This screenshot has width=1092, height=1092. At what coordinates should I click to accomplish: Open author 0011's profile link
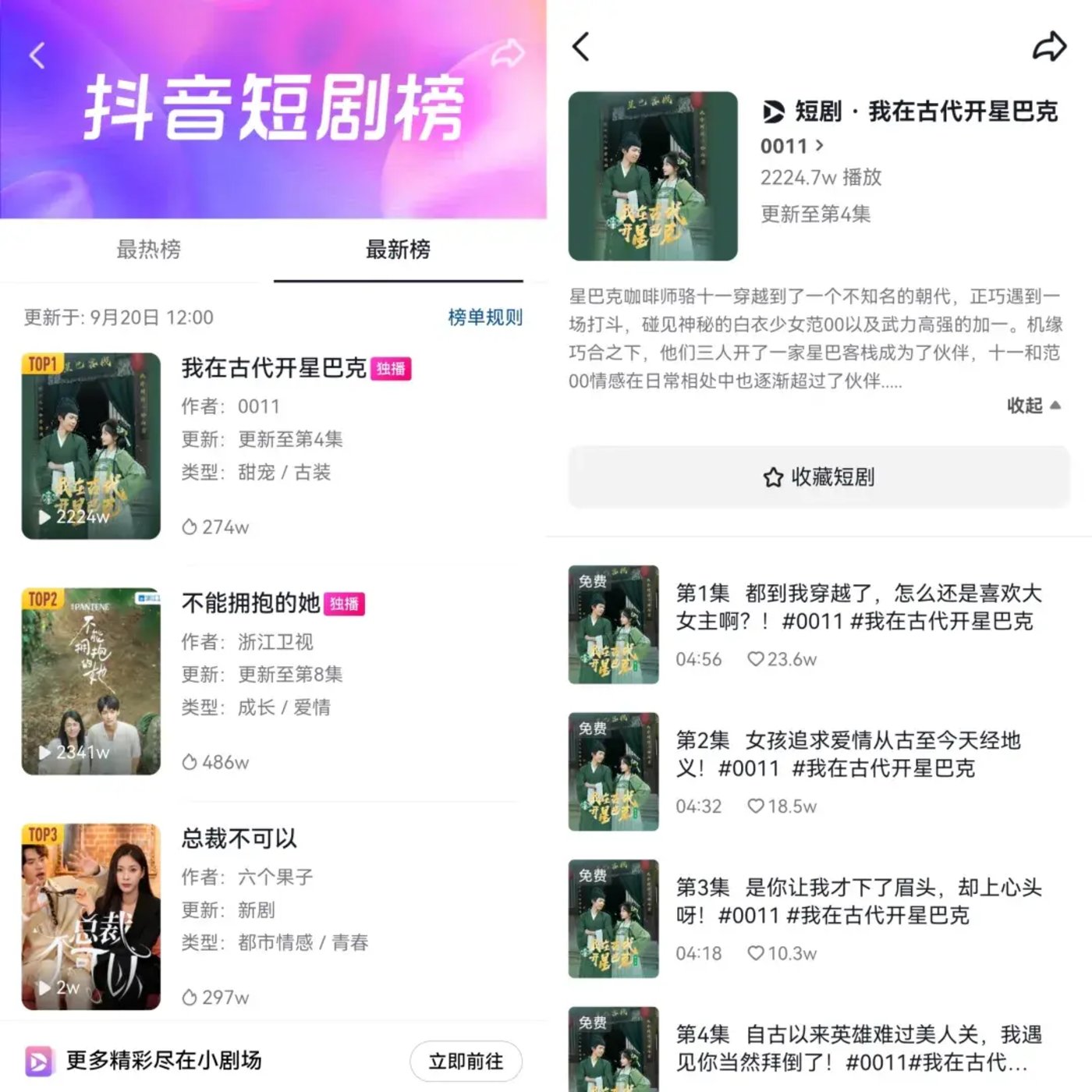pos(791,146)
